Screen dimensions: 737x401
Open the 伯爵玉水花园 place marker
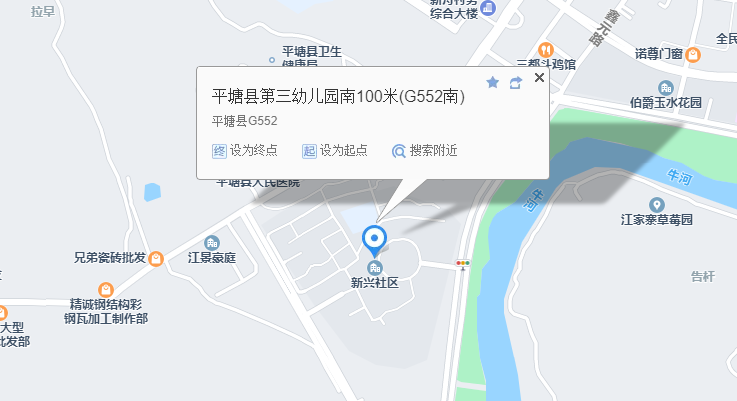pos(666,88)
